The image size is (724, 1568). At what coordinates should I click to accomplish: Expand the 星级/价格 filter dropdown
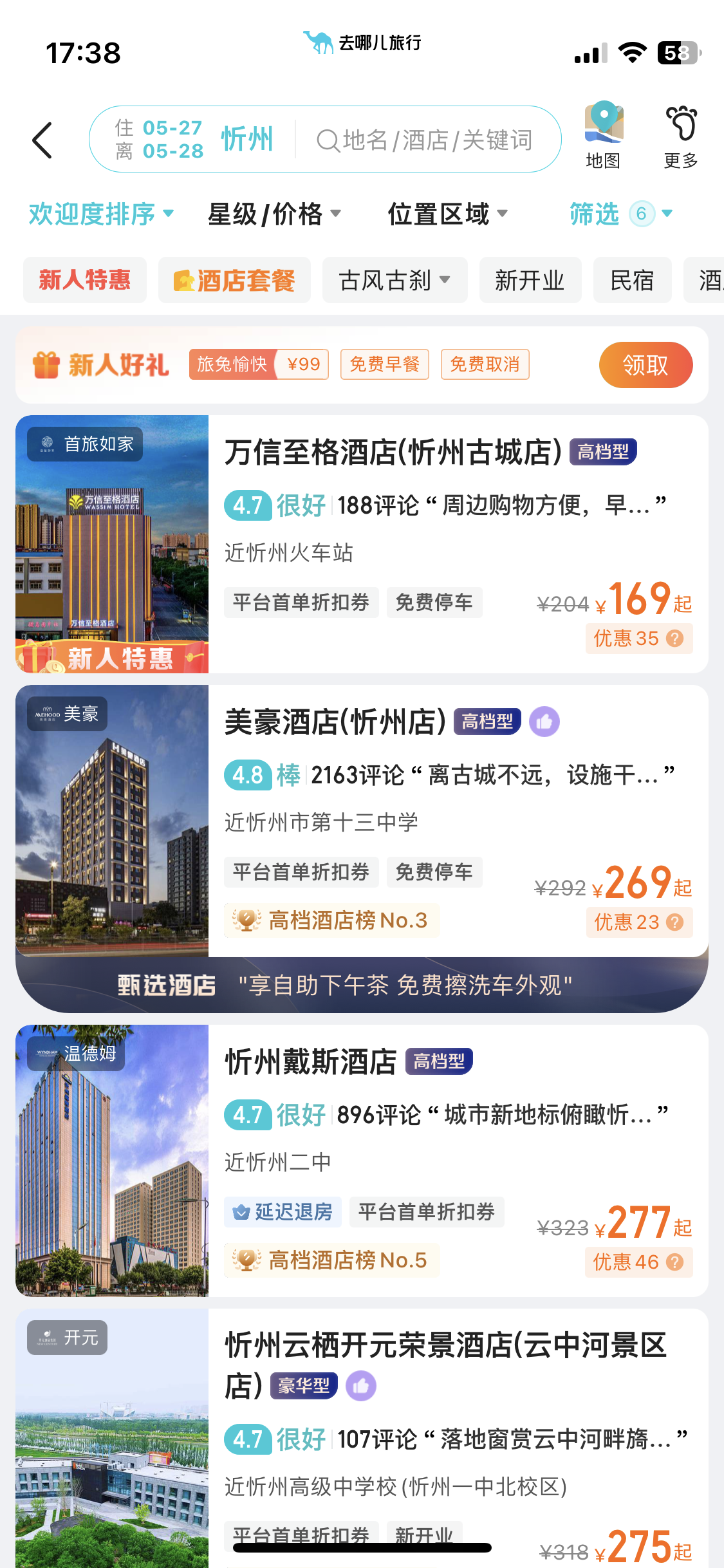pos(274,214)
